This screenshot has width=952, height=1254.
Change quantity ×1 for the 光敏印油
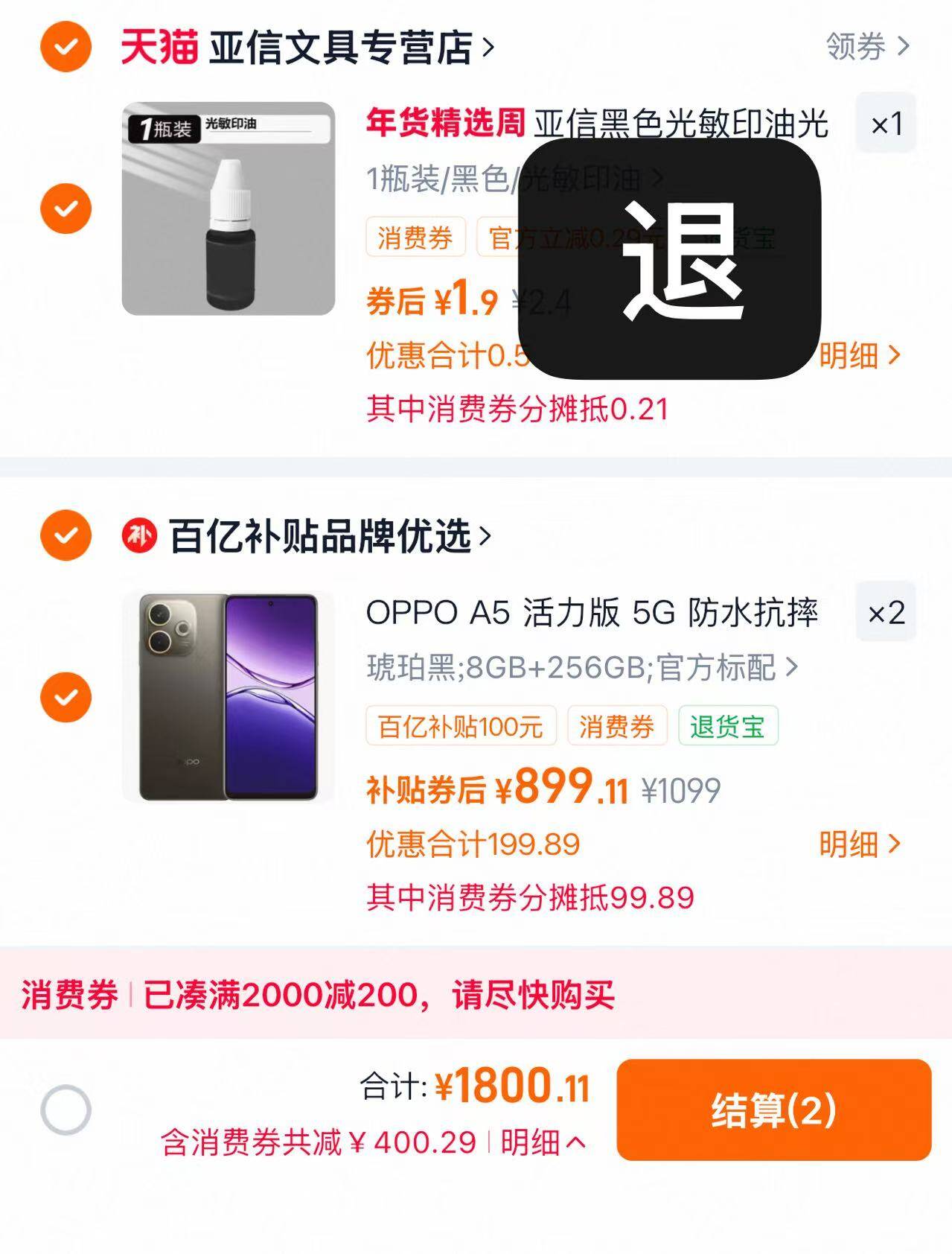[886, 124]
